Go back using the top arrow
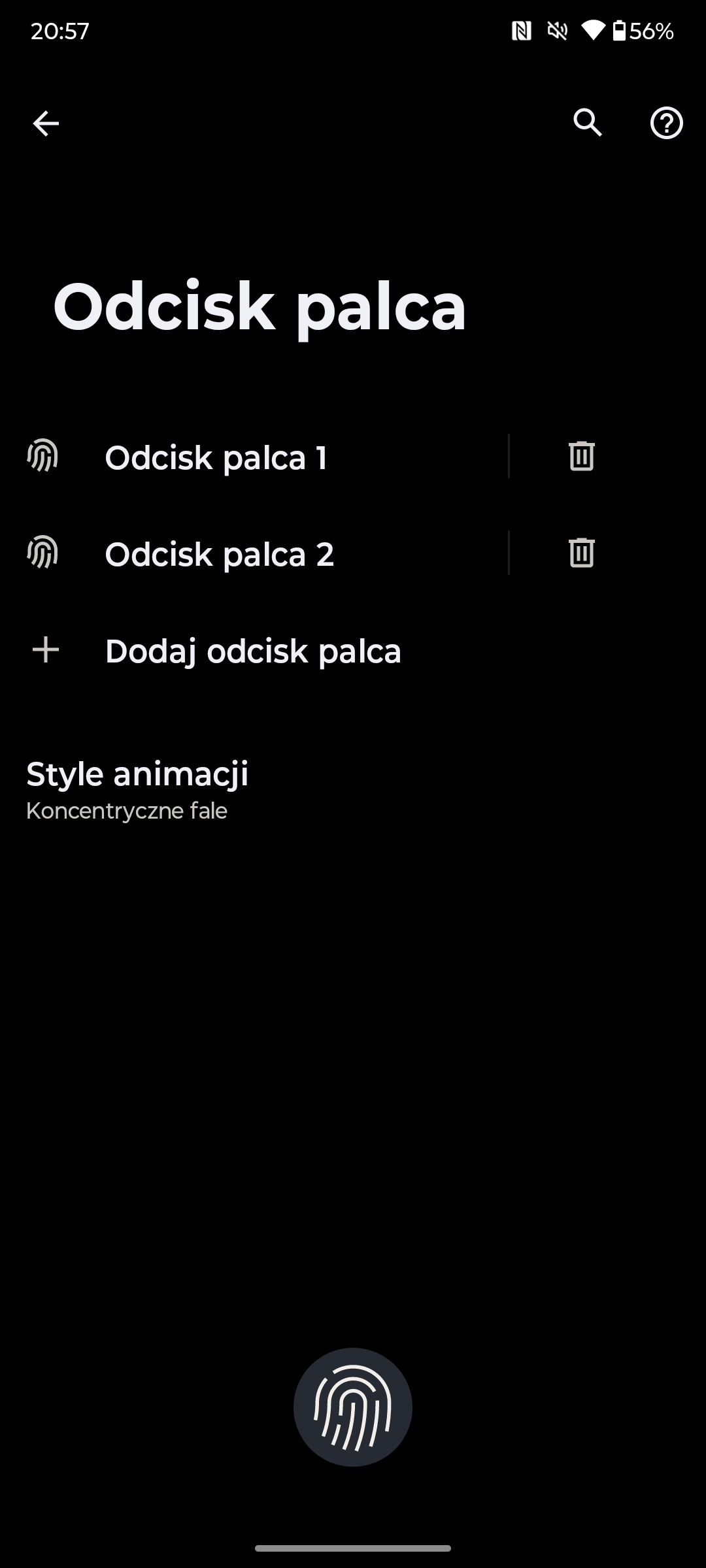Viewport: 706px width, 1568px height. click(46, 123)
